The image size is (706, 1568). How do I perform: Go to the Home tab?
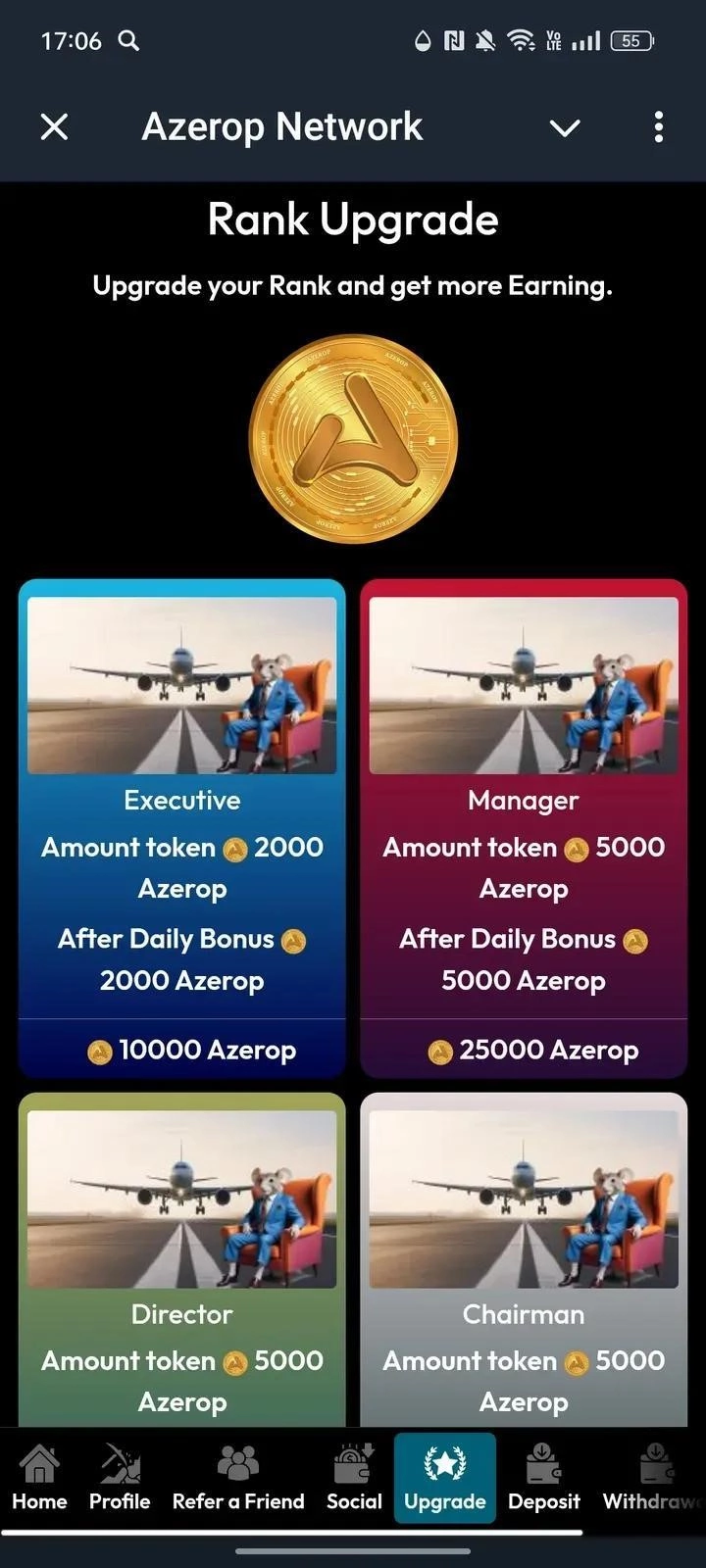pyautogui.click(x=39, y=1478)
